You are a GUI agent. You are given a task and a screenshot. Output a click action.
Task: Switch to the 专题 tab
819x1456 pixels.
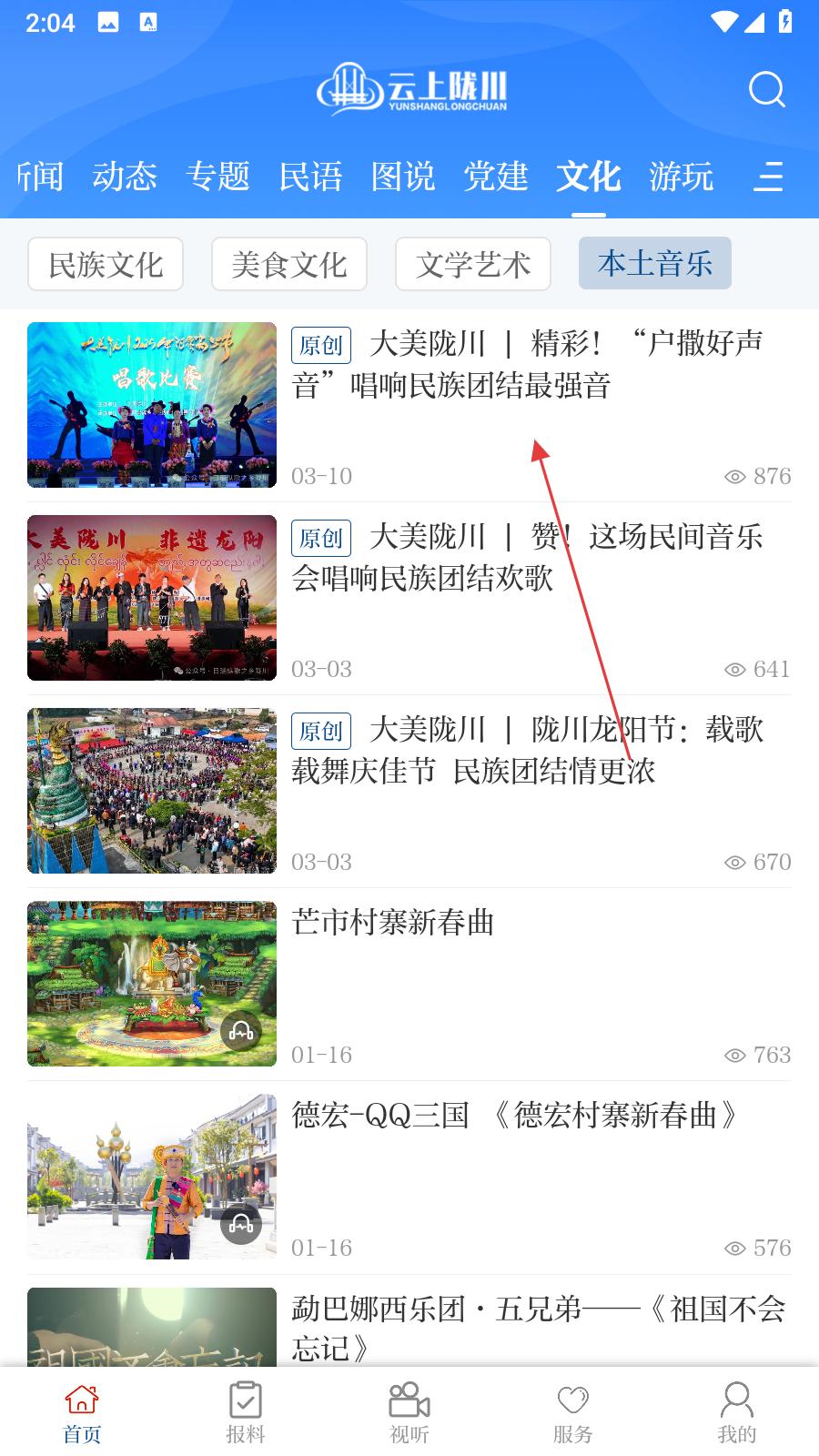[x=217, y=176]
